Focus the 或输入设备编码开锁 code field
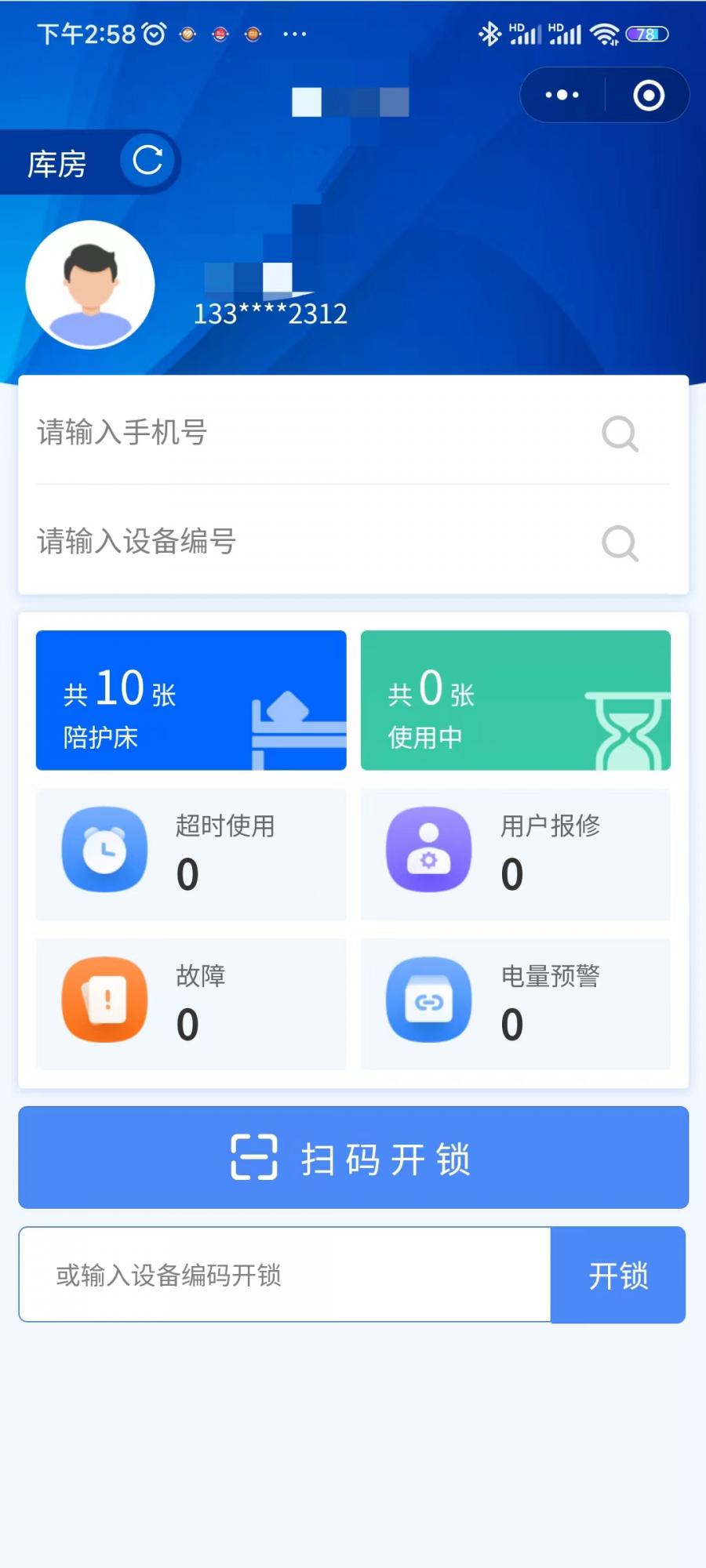Viewport: 706px width, 1568px height. point(284,1275)
